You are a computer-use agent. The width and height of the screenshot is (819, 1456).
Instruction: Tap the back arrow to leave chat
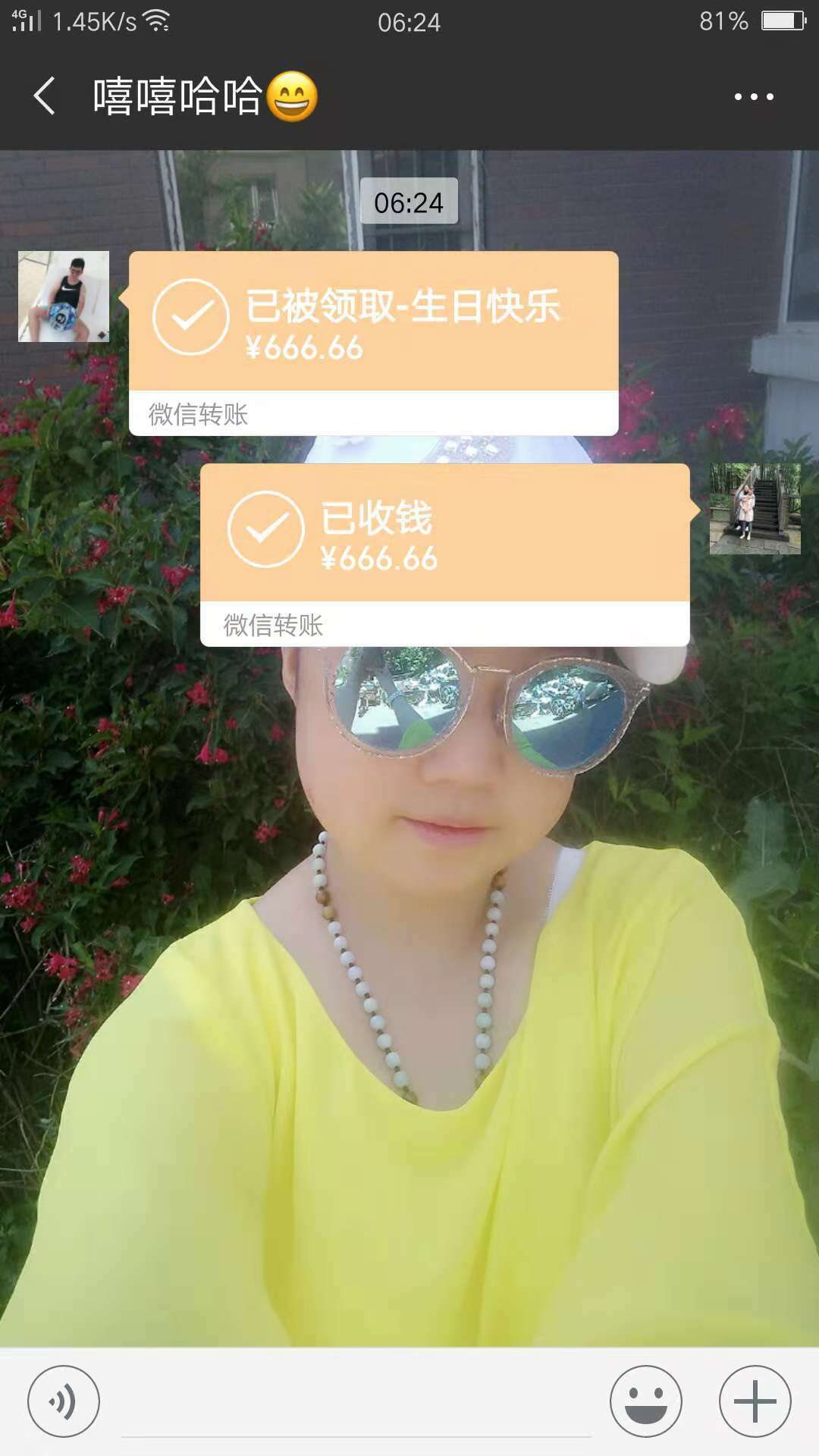[43, 97]
